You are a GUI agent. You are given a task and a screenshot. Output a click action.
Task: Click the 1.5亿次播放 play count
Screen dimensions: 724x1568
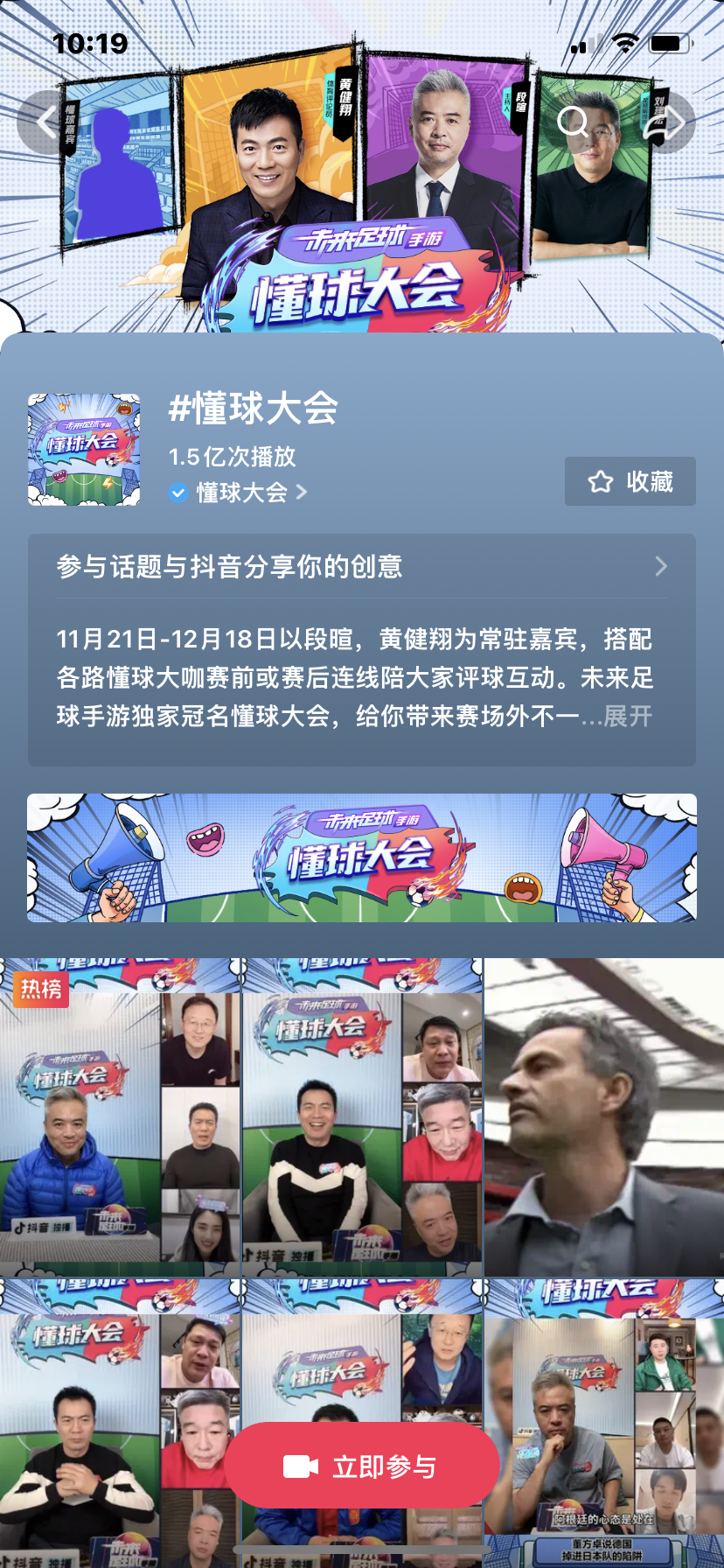click(231, 457)
